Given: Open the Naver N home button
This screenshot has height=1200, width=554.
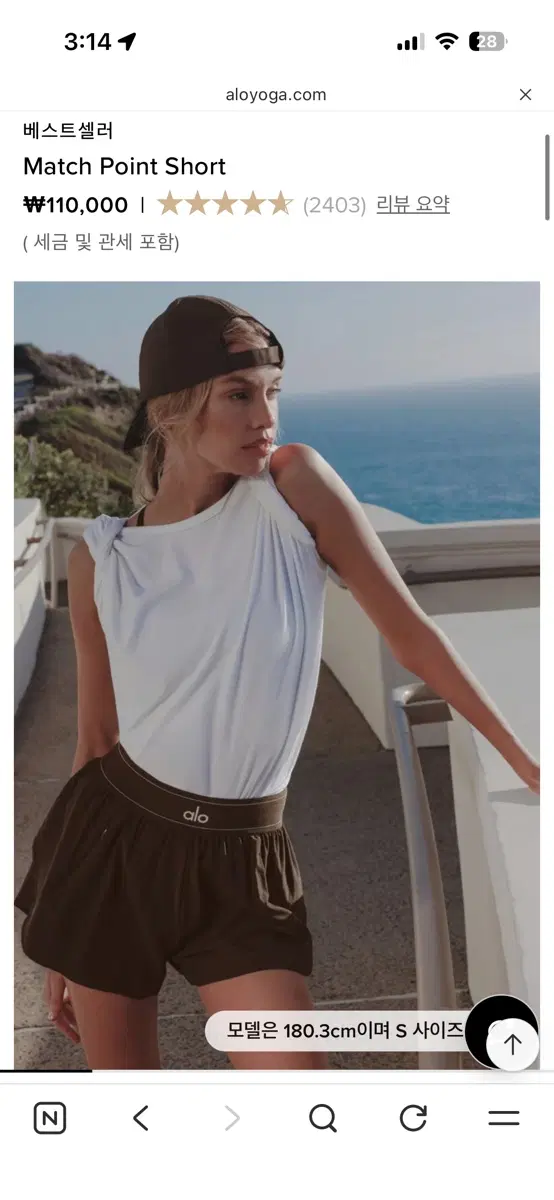Looking at the screenshot, I should 50,1118.
